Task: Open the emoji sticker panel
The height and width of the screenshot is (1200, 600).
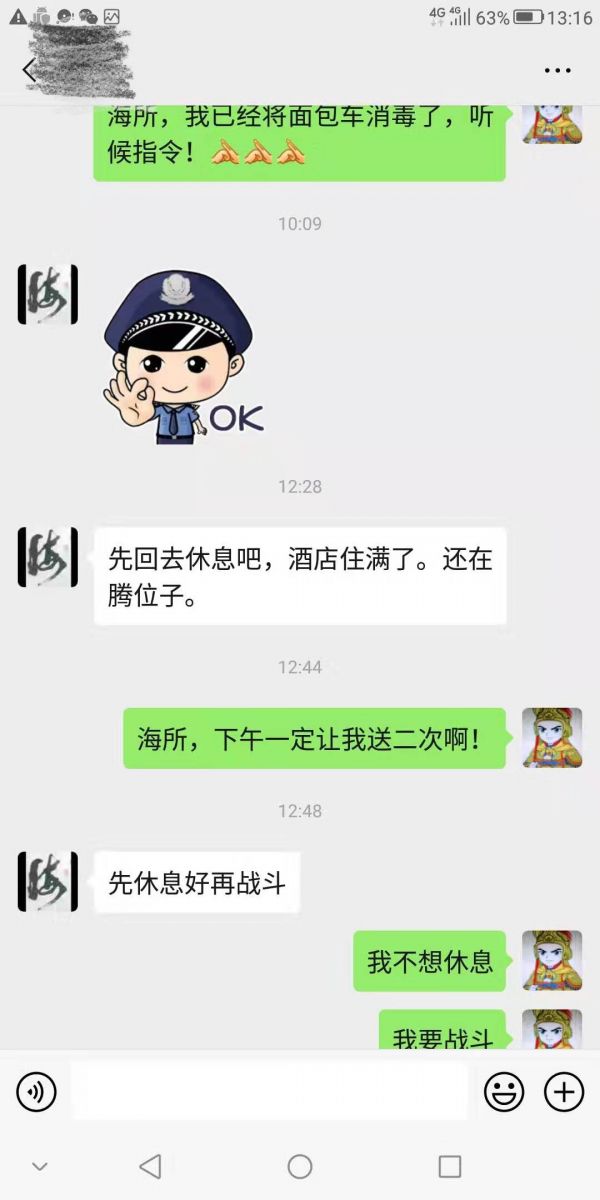Action: pos(504,1091)
